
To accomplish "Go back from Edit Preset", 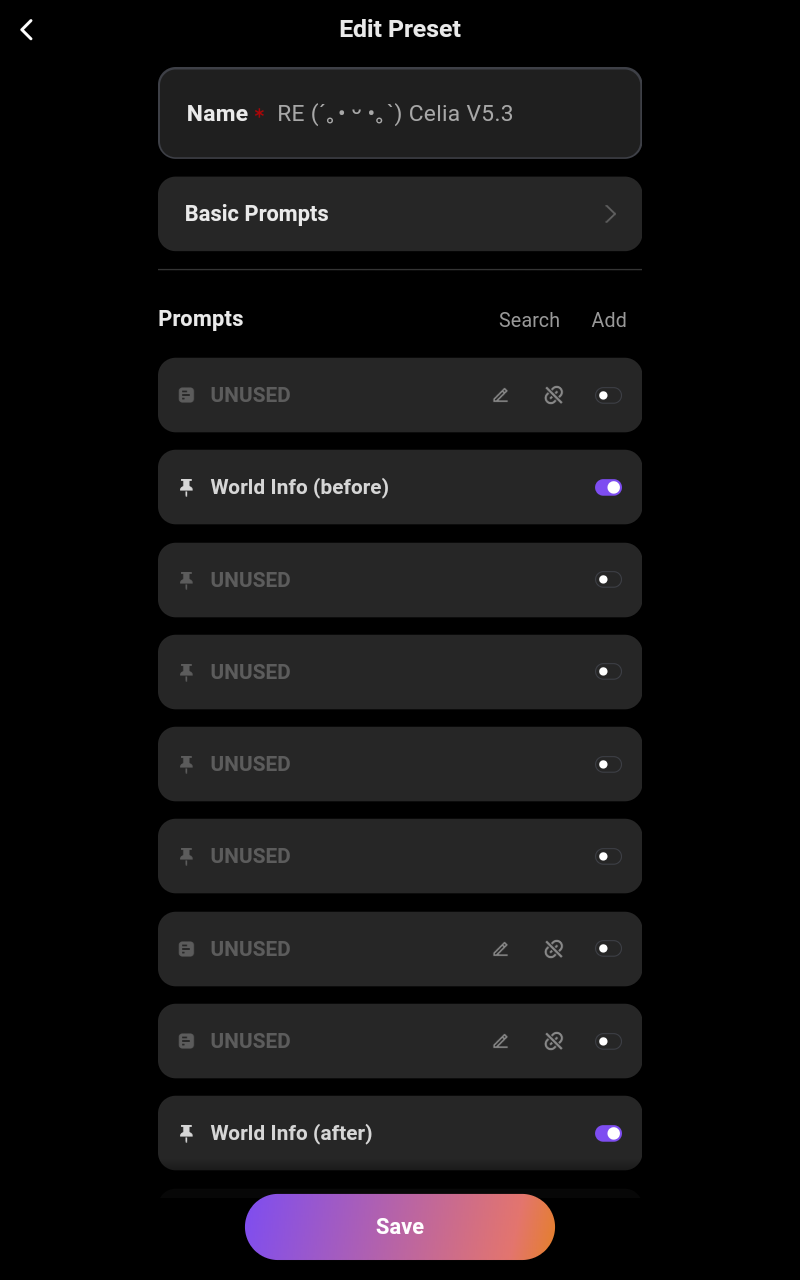I will click(27, 30).
